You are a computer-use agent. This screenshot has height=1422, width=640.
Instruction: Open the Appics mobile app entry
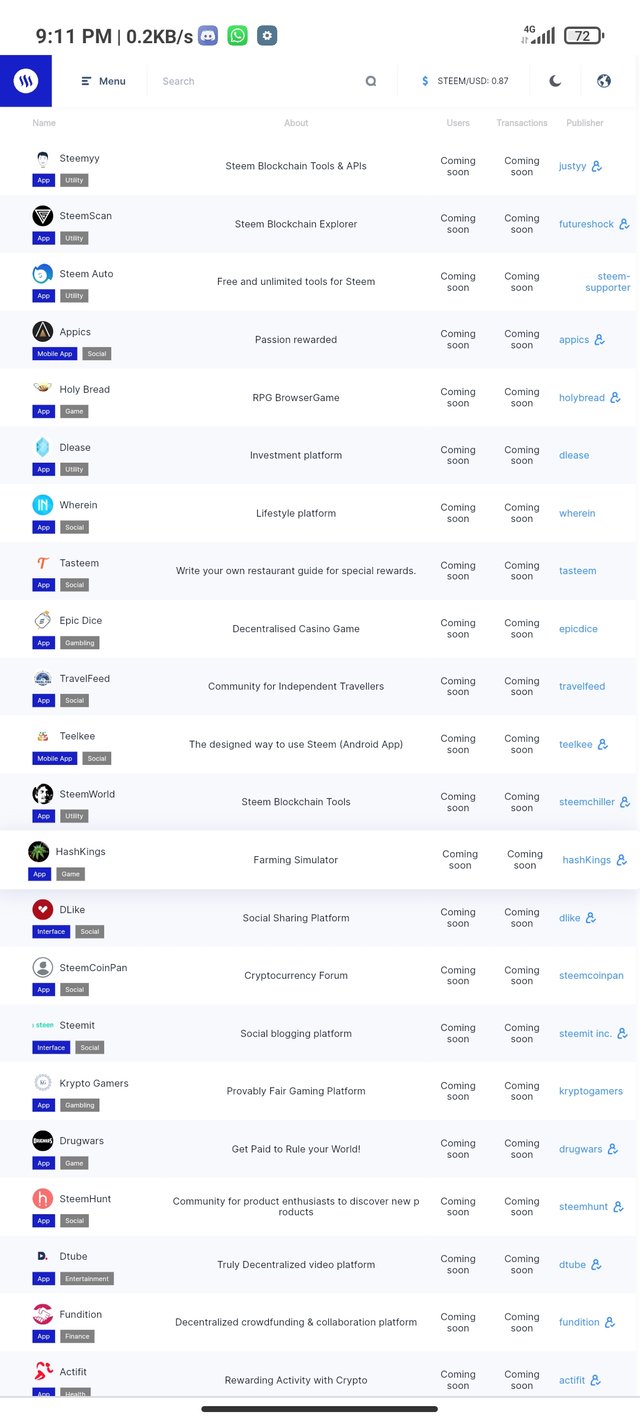pyautogui.click(x=320, y=340)
